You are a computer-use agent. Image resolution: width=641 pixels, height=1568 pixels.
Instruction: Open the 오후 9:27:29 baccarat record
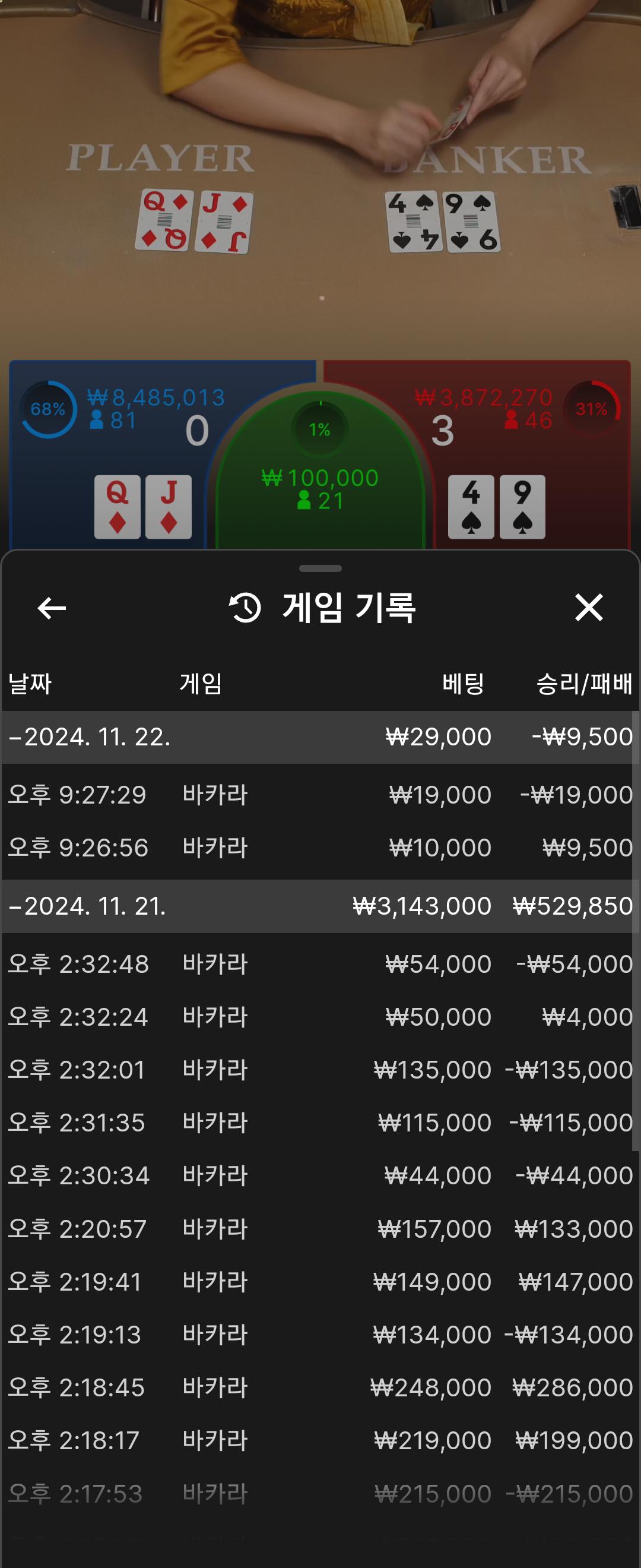coord(320,795)
